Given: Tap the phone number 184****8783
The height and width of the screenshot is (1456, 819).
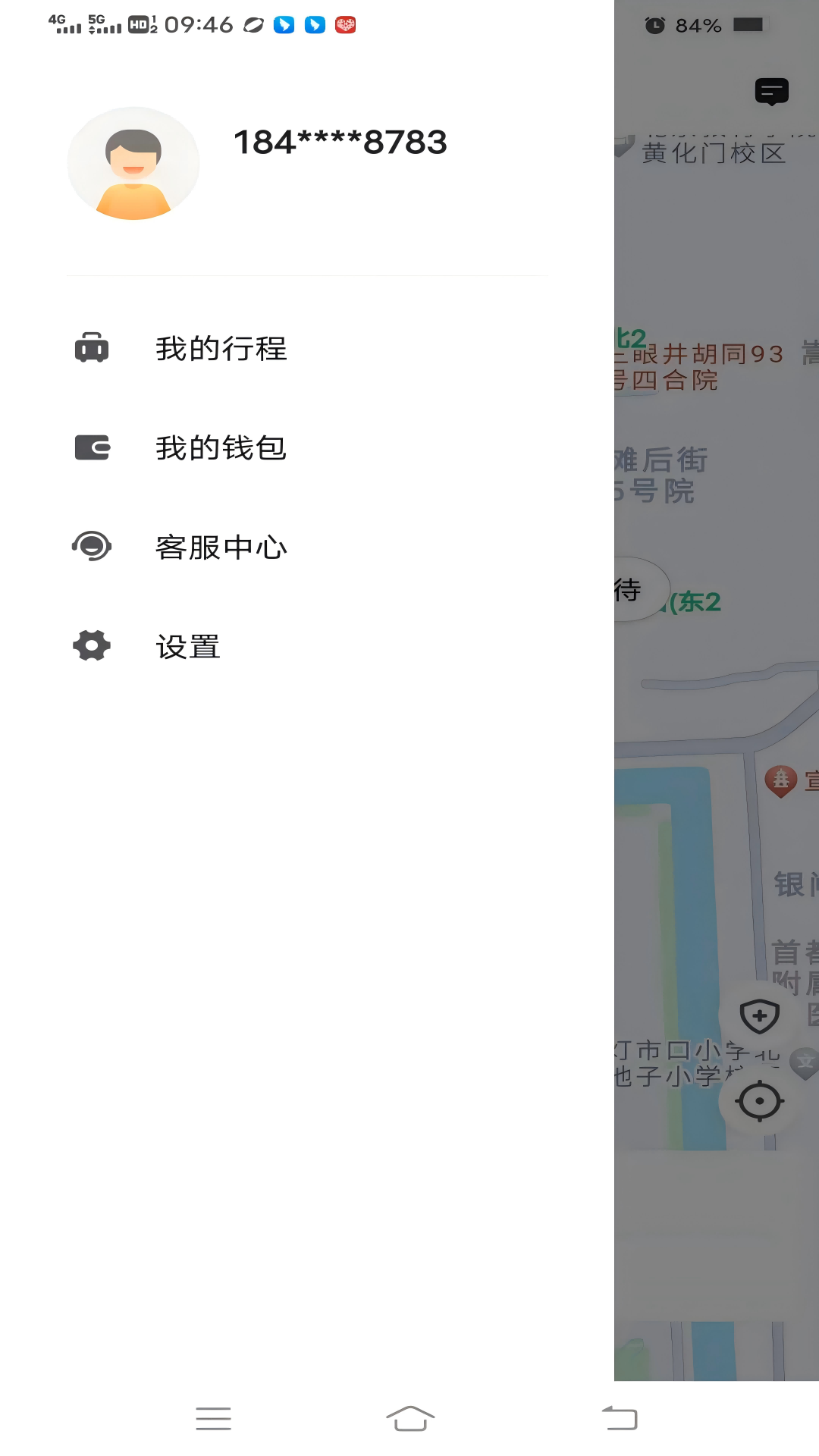Looking at the screenshot, I should [x=340, y=142].
